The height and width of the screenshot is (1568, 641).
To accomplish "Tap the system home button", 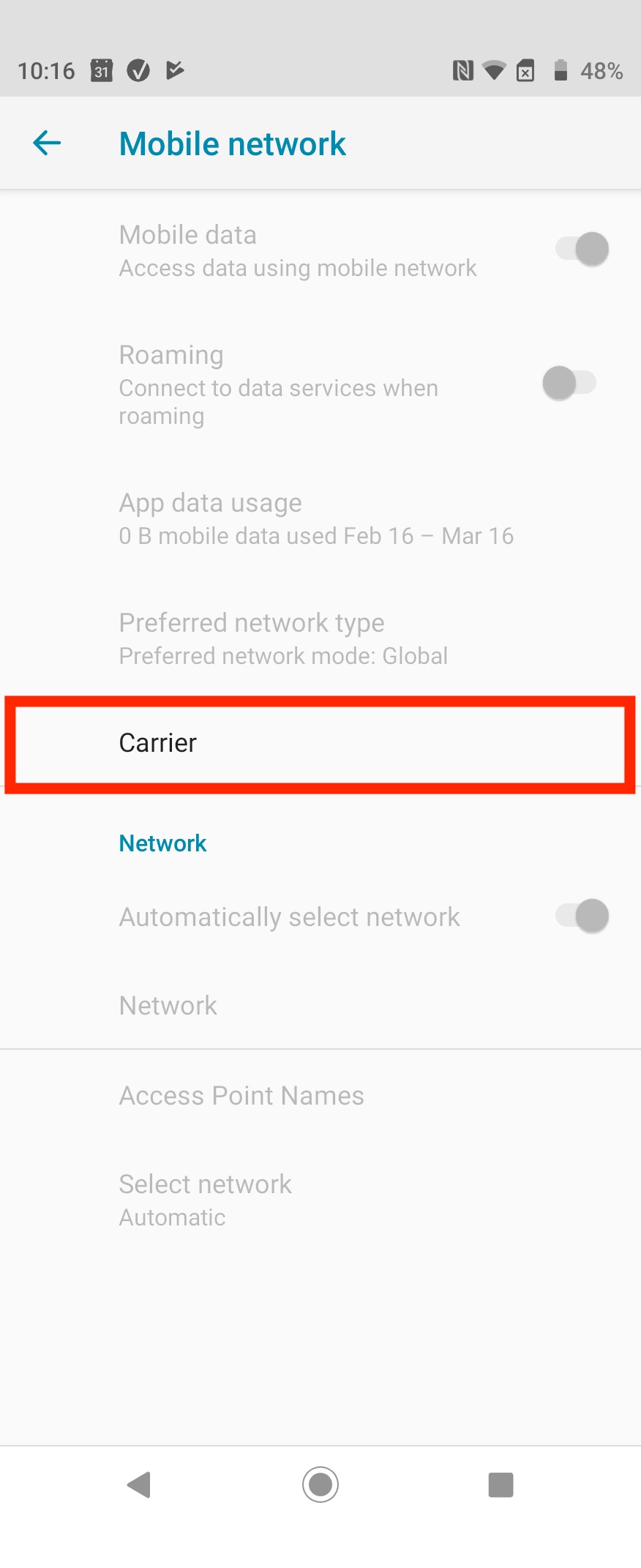I will pos(320,1485).
